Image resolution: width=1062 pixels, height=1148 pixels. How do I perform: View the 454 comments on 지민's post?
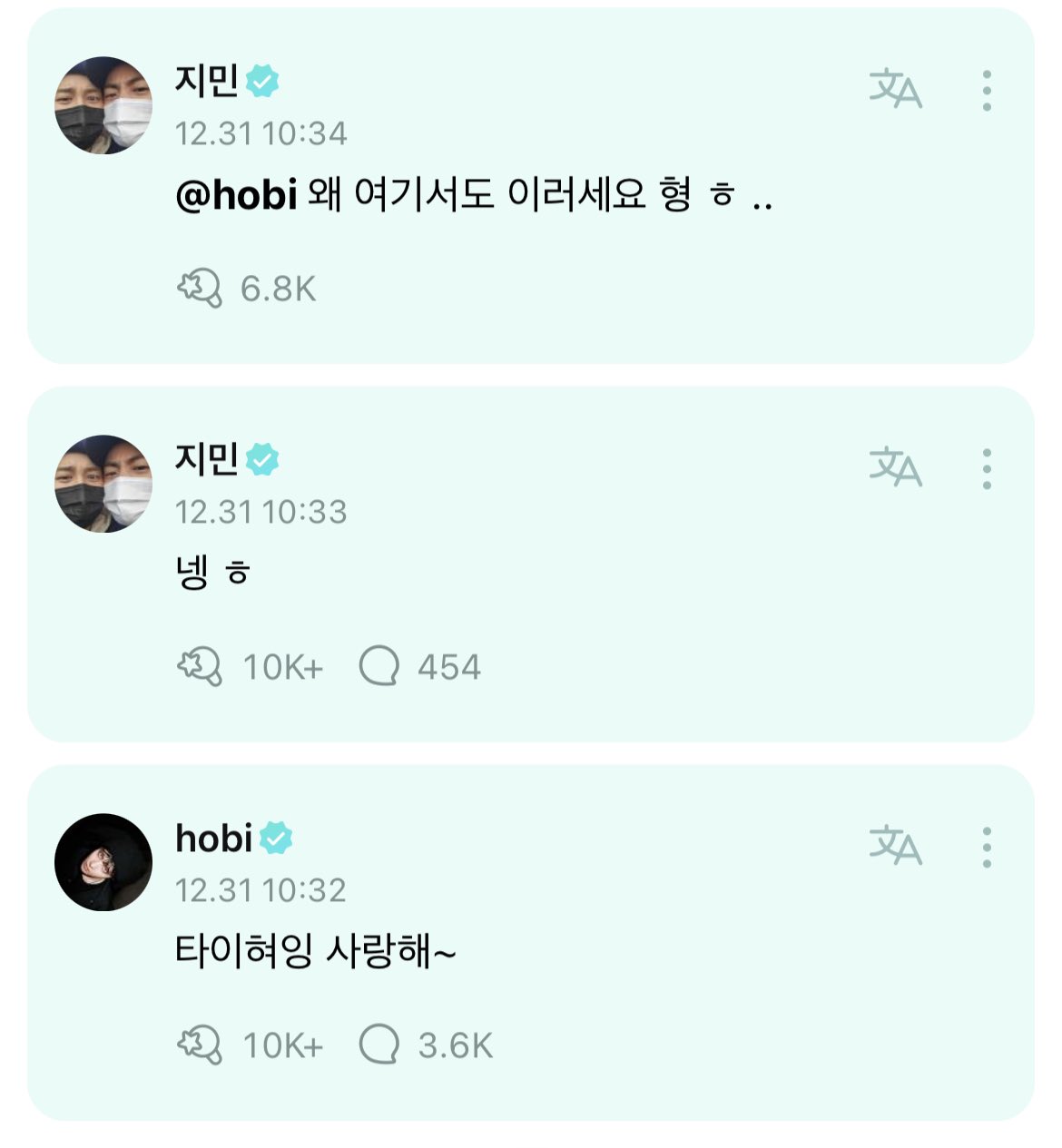pos(379,667)
